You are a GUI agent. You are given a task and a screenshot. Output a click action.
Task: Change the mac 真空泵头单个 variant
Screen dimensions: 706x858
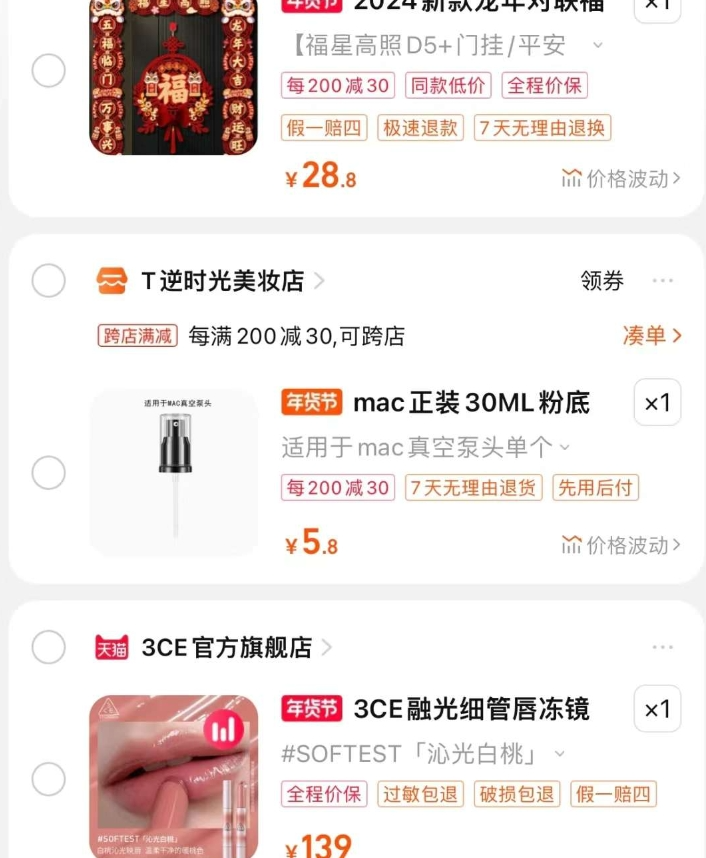[x=426, y=447]
